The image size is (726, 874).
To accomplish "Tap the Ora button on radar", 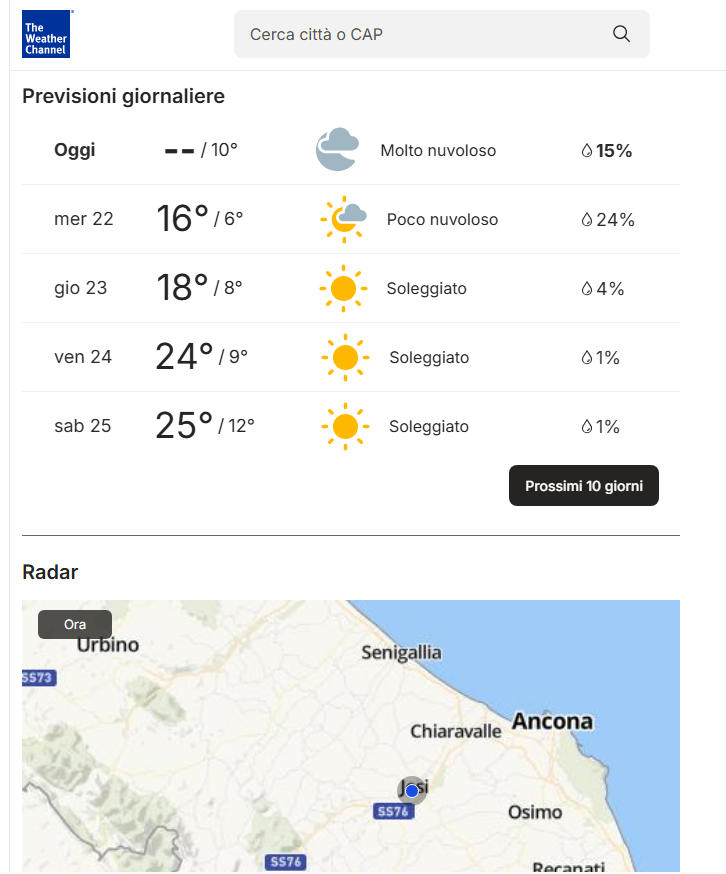I will click(75, 624).
